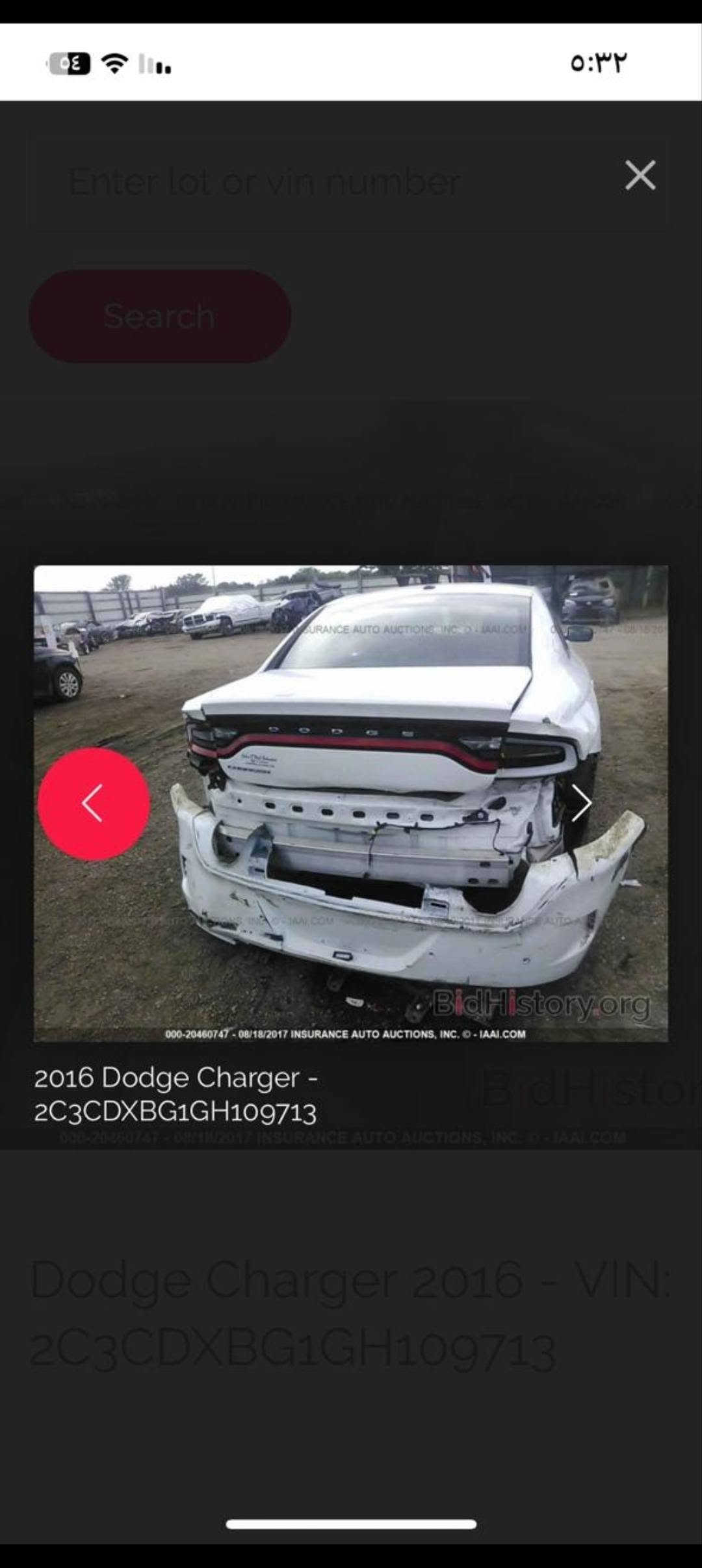Screen dimensions: 702x1568
Task: Show the next car photo
Action: pyautogui.click(x=580, y=804)
